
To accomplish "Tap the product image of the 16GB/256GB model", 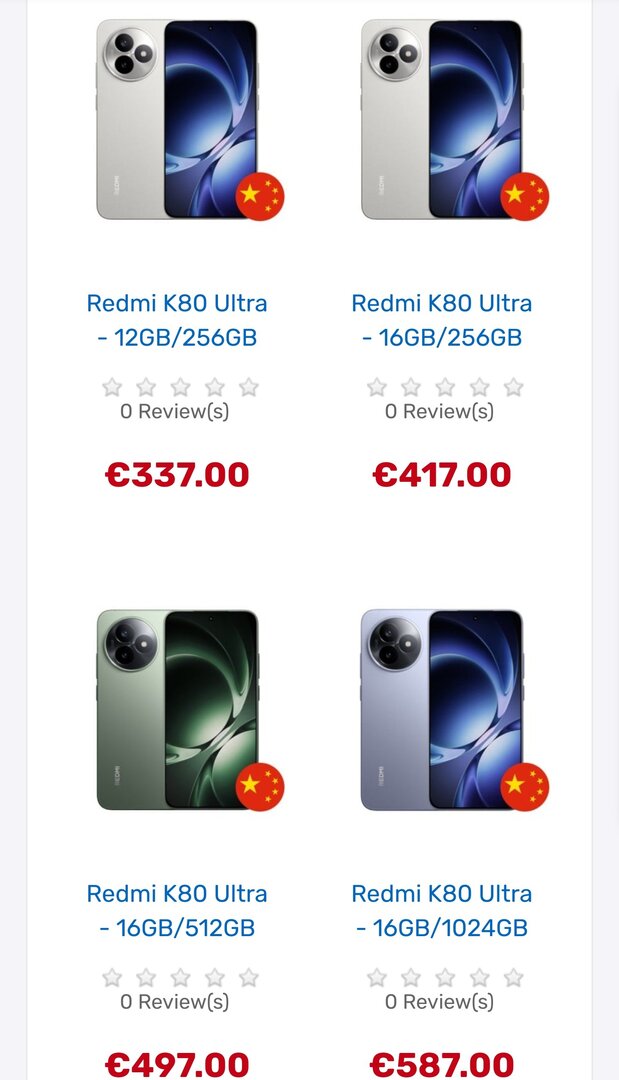I will (x=441, y=120).
